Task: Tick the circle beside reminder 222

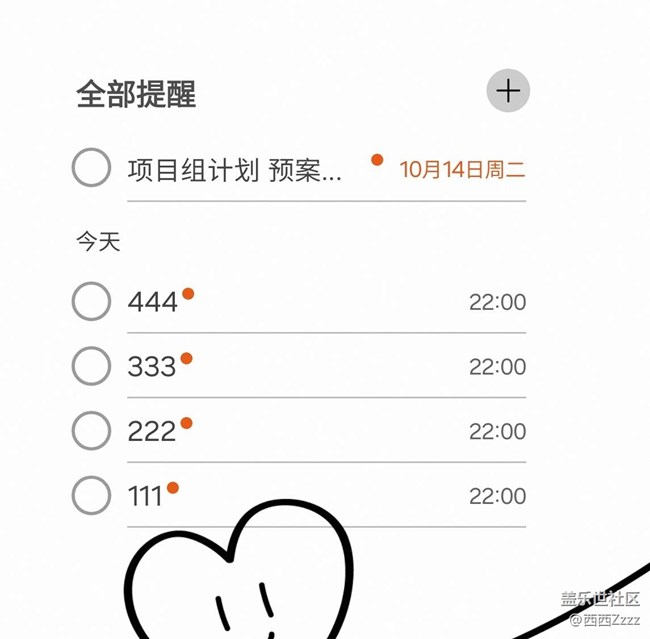Action: pyautogui.click(x=91, y=431)
